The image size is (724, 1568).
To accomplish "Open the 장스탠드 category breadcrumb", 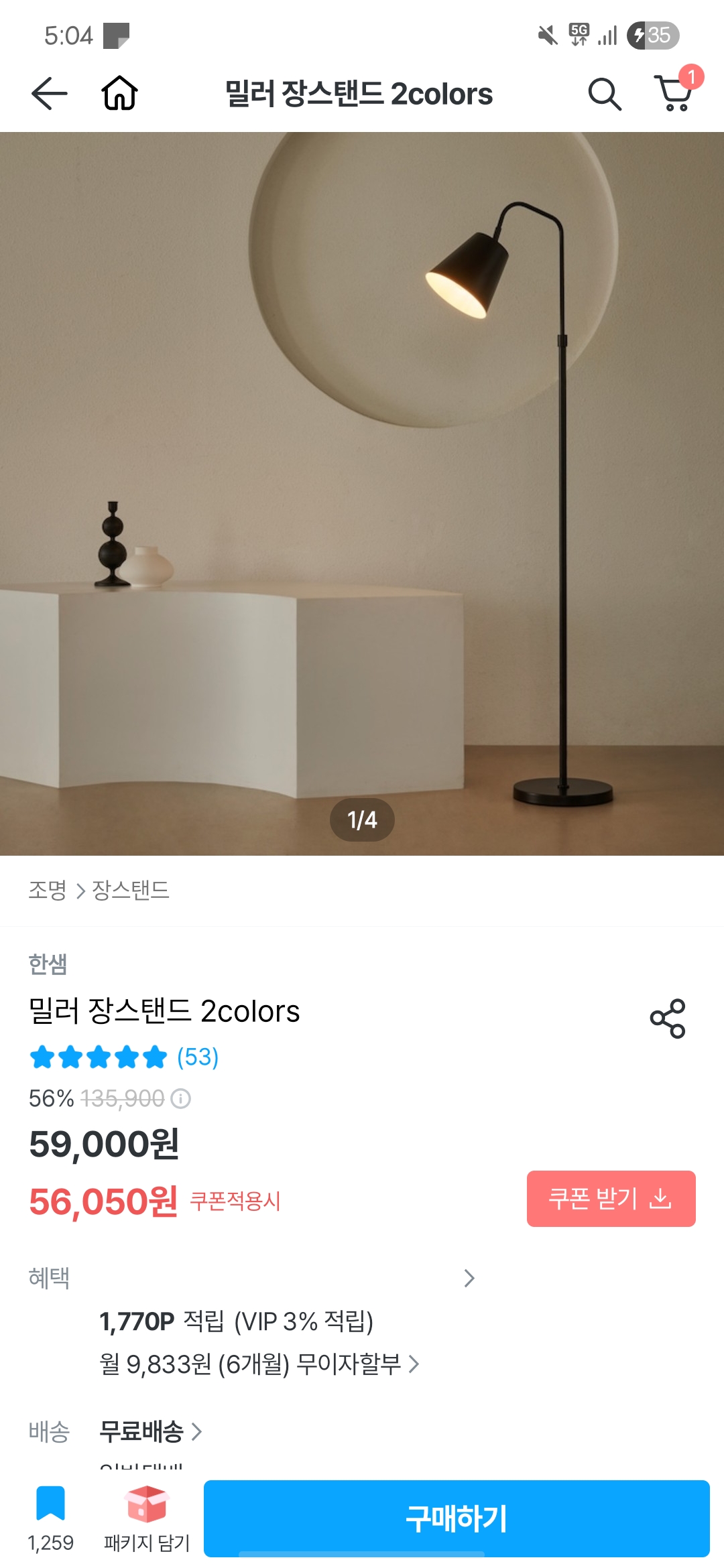I will [x=131, y=891].
